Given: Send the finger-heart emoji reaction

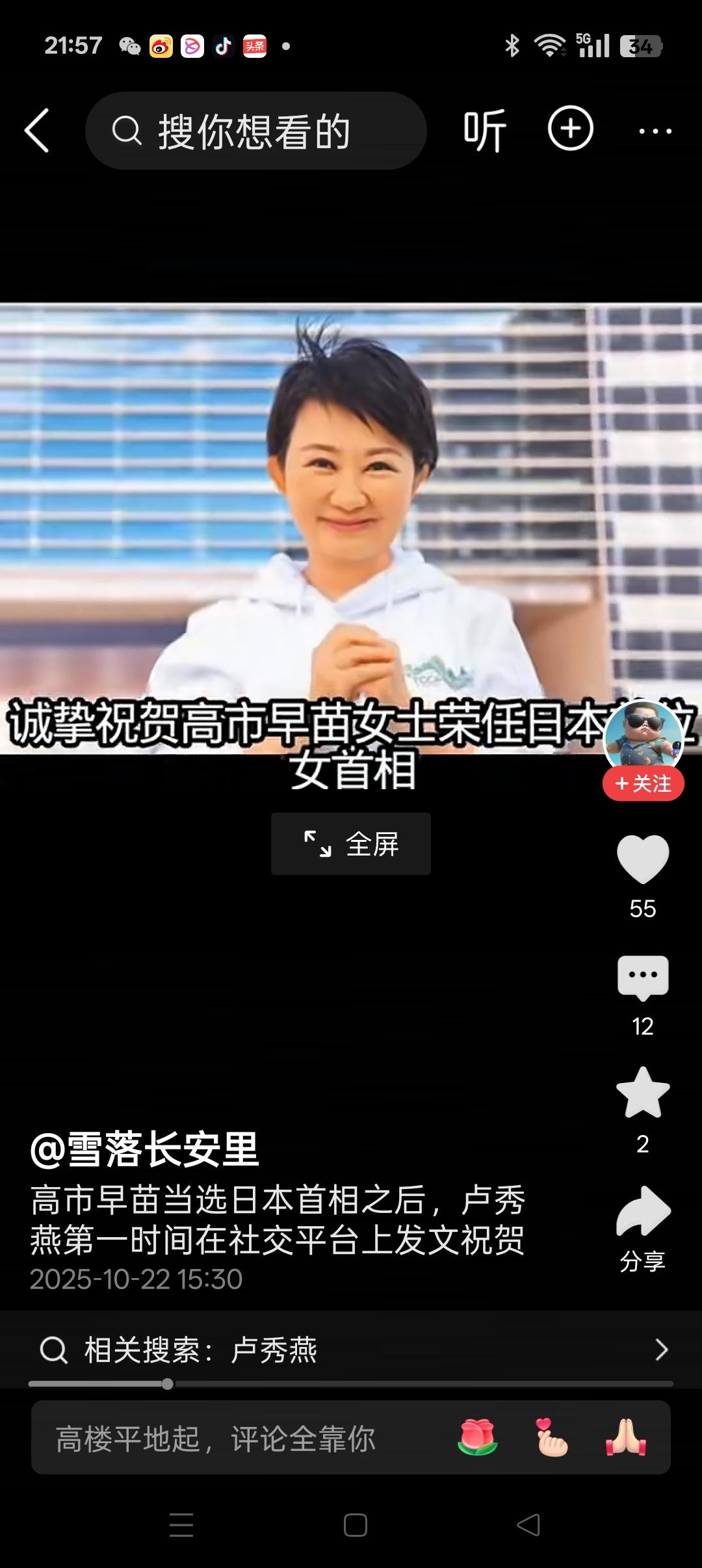Looking at the screenshot, I should pyautogui.click(x=552, y=1438).
